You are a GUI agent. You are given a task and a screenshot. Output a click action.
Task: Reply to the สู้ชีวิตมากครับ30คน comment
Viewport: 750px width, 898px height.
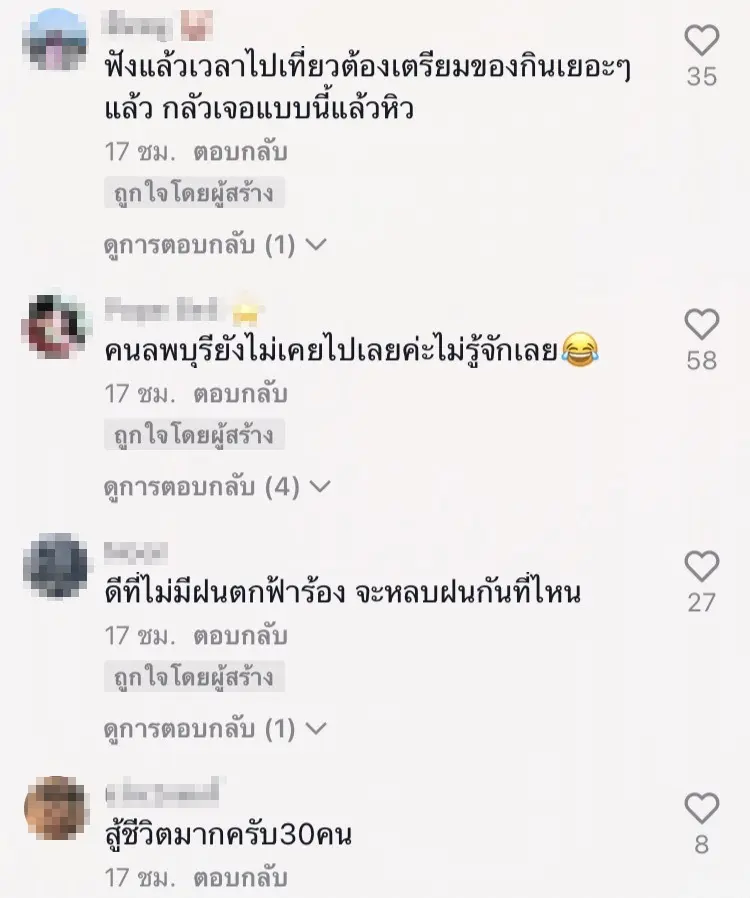pos(240,878)
